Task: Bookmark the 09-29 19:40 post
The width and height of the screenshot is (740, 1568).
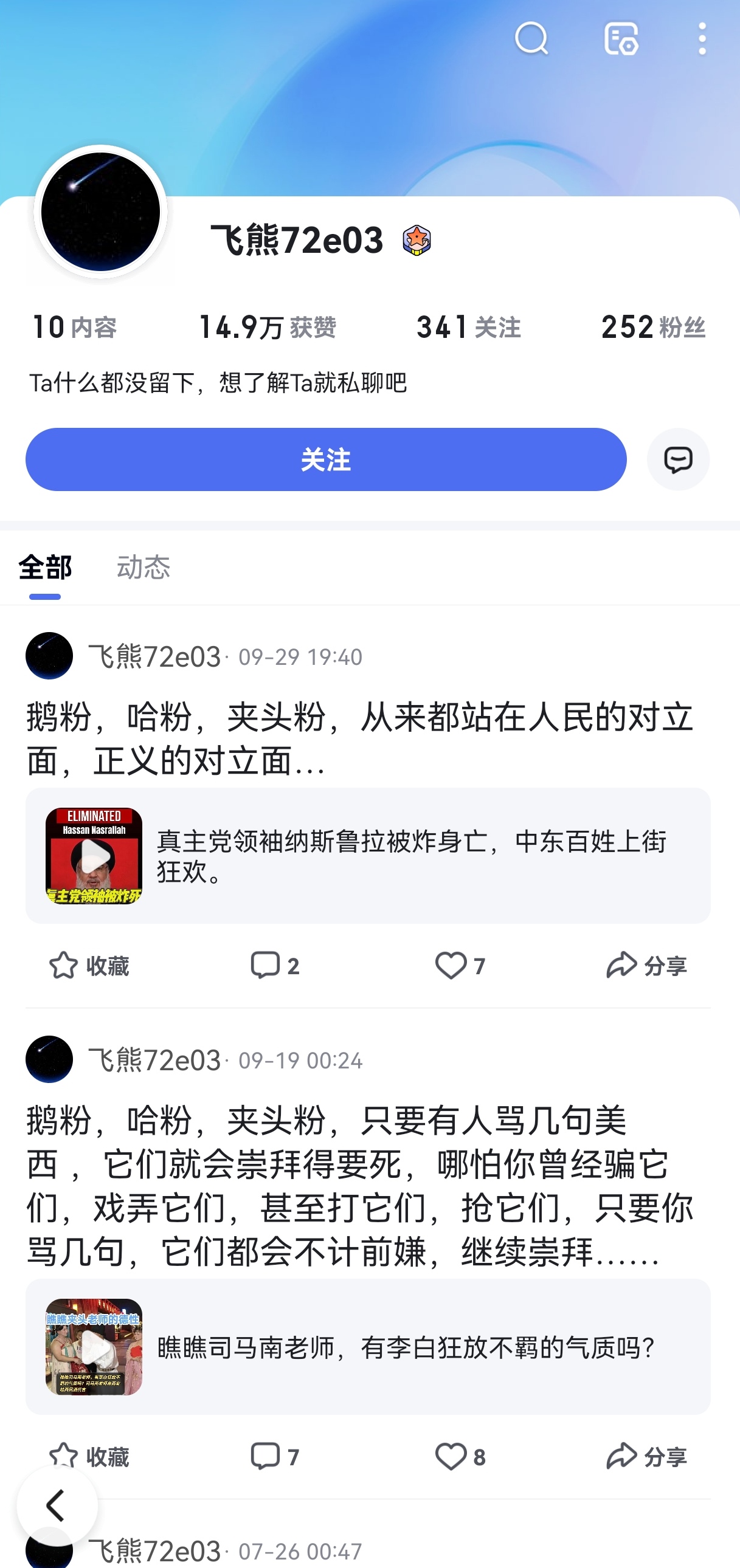Action: coord(89,965)
